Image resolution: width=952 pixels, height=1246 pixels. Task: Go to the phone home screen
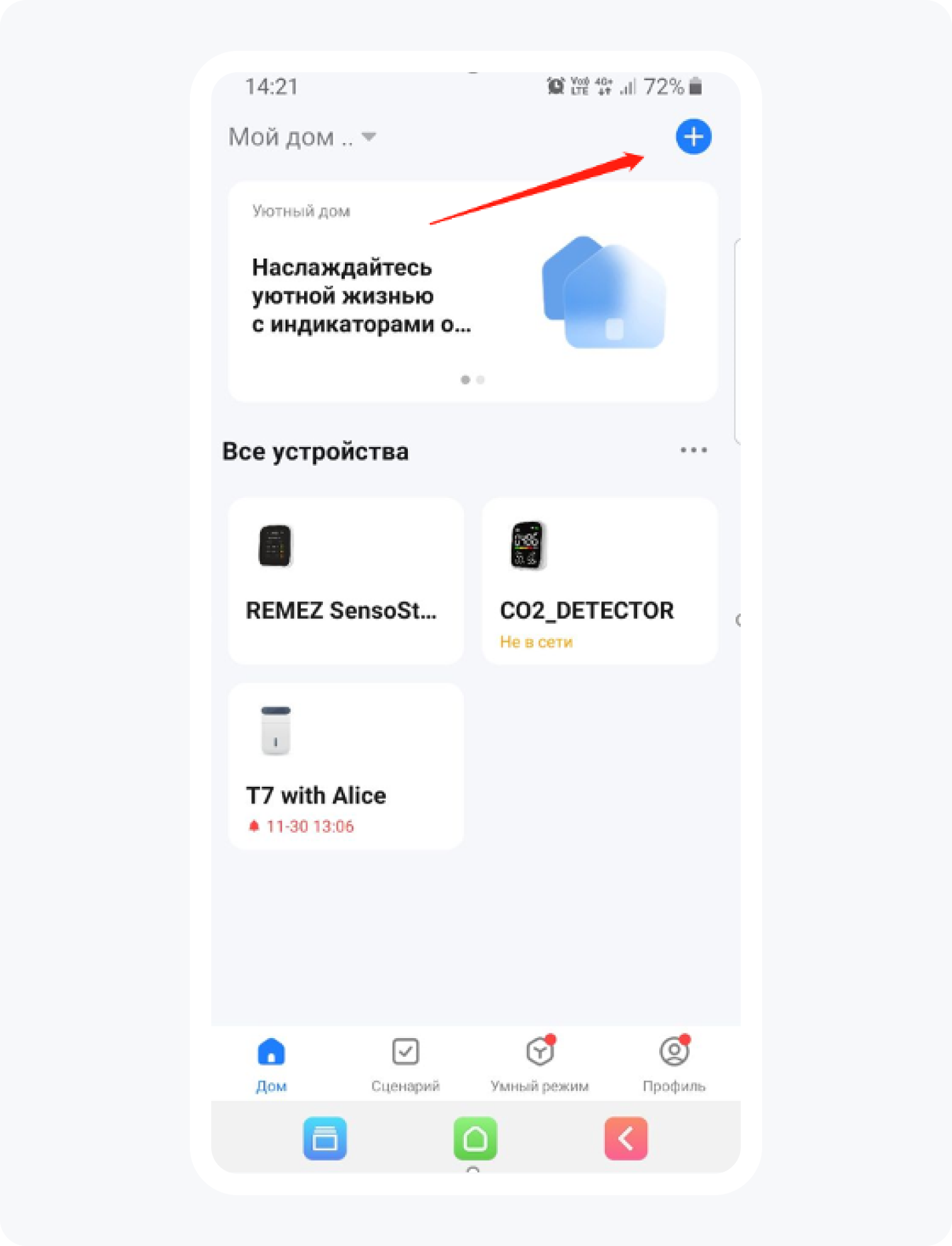pyautogui.click(x=475, y=1138)
